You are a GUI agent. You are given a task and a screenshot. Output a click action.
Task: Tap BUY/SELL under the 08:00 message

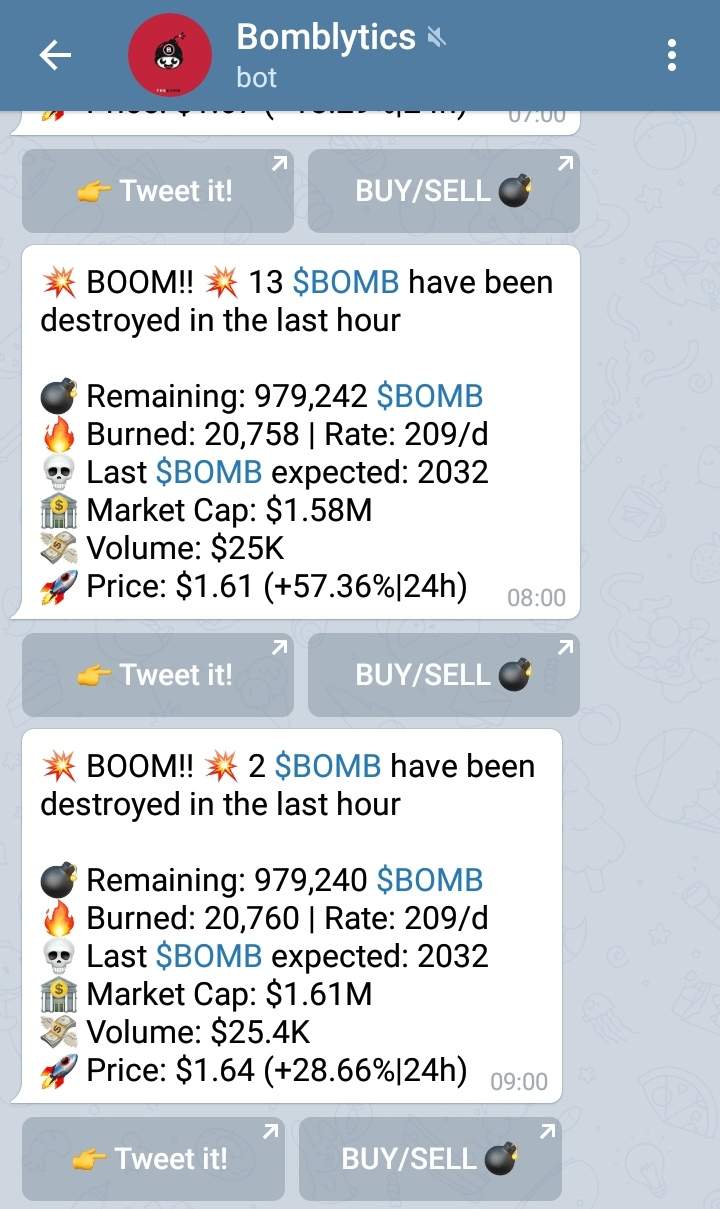(x=443, y=675)
